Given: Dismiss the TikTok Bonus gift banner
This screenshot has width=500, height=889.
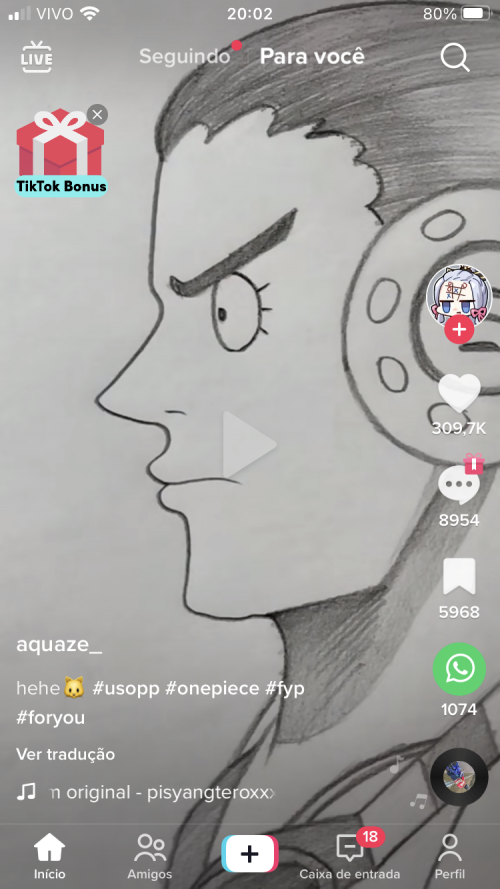Looking at the screenshot, I should (98, 115).
